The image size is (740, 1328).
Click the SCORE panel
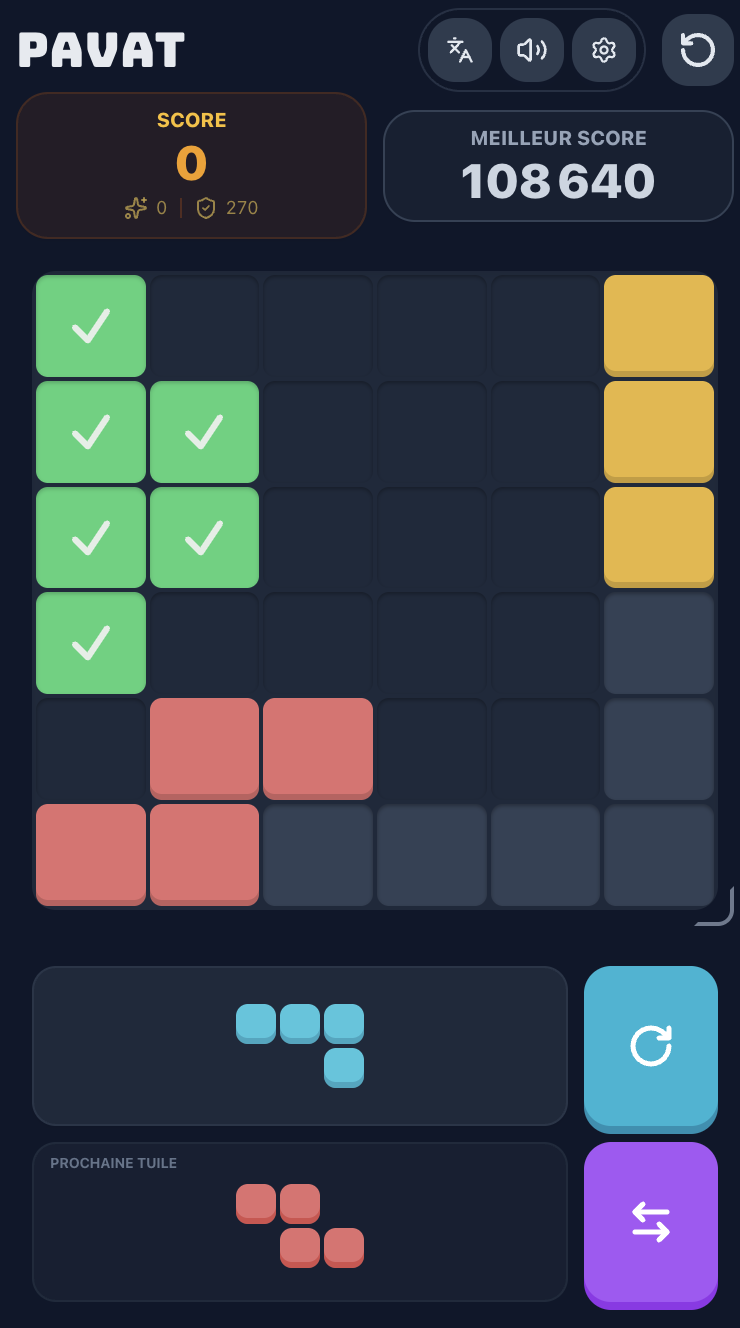click(191, 165)
